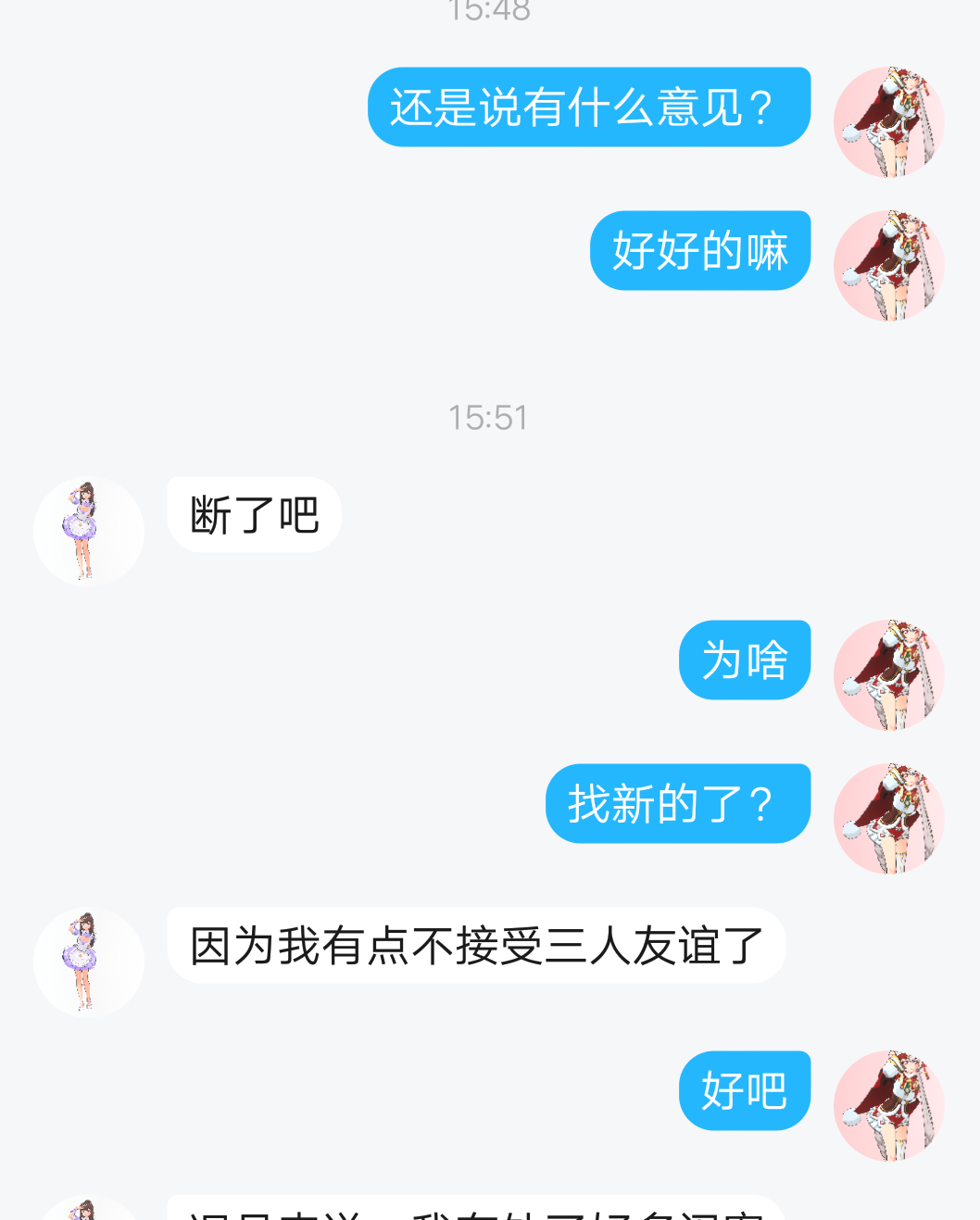View profile from avatar beside "断了吧"
The image size is (980, 1220).
tap(89, 532)
